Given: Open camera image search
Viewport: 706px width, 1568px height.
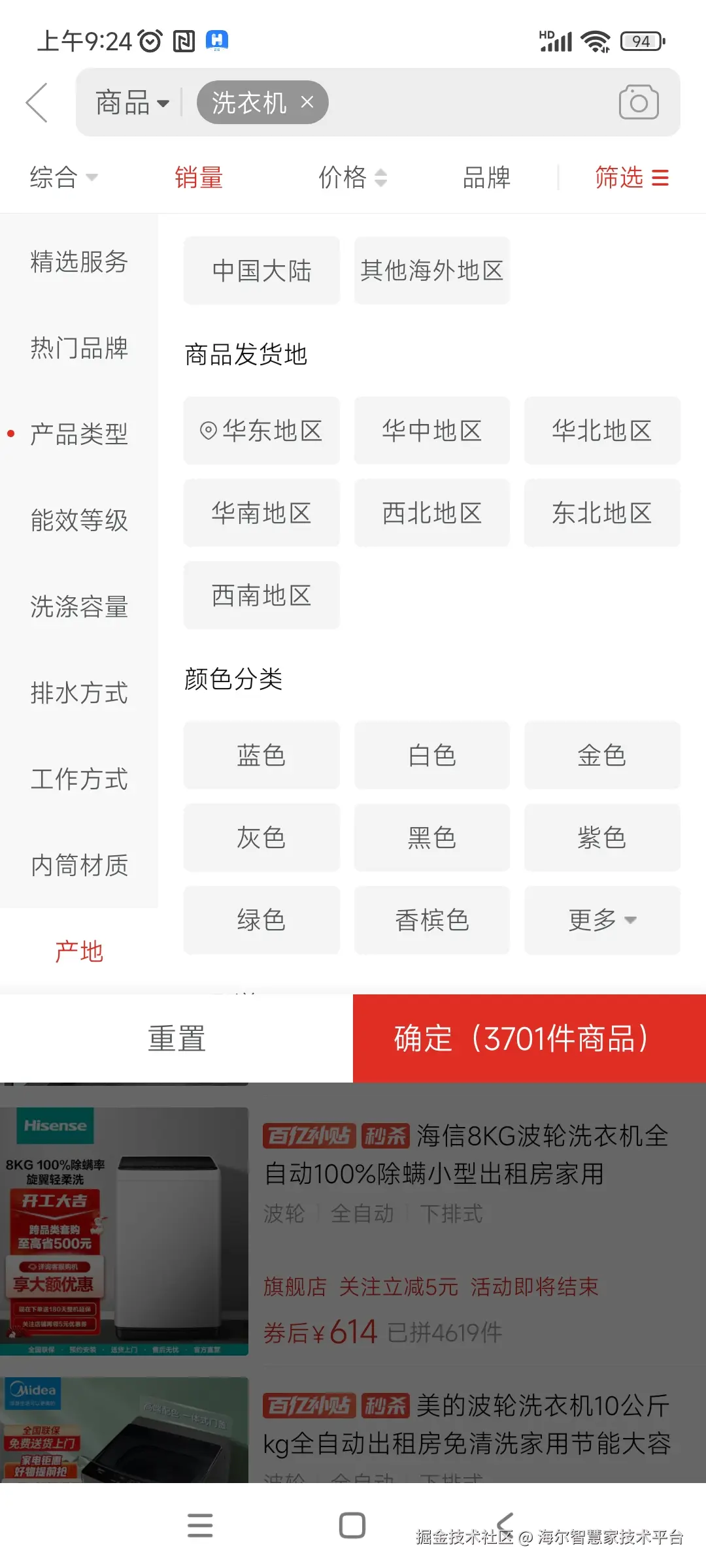Looking at the screenshot, I should pyautogui.click(x=638, y=102).
